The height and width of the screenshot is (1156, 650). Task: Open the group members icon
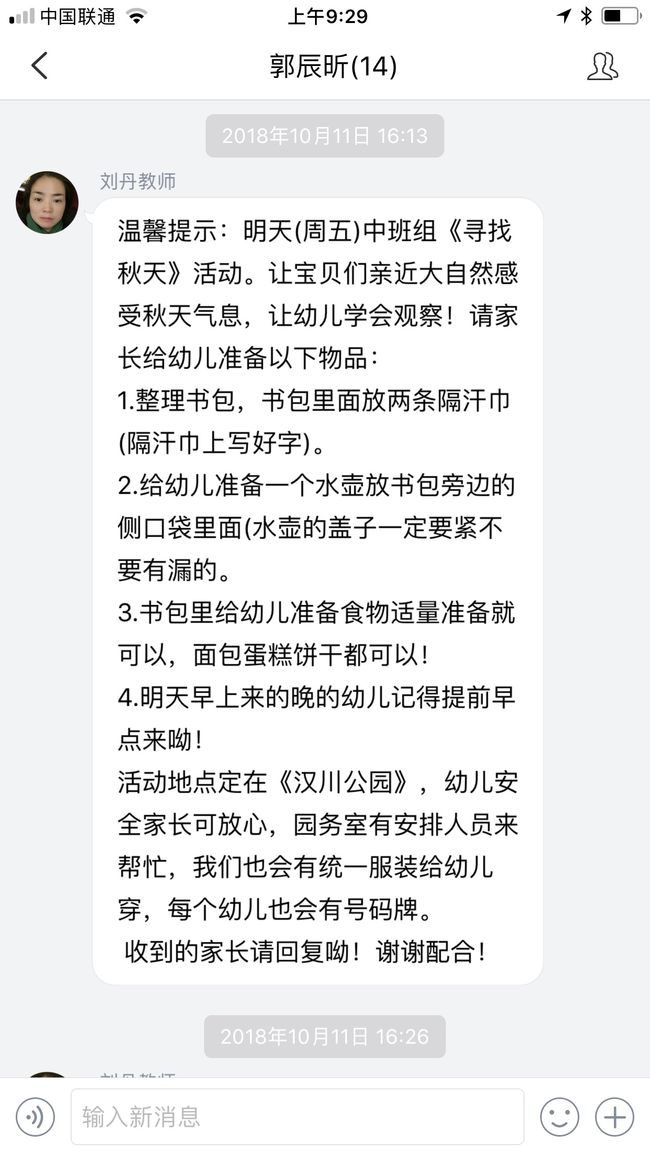(602, 66)
